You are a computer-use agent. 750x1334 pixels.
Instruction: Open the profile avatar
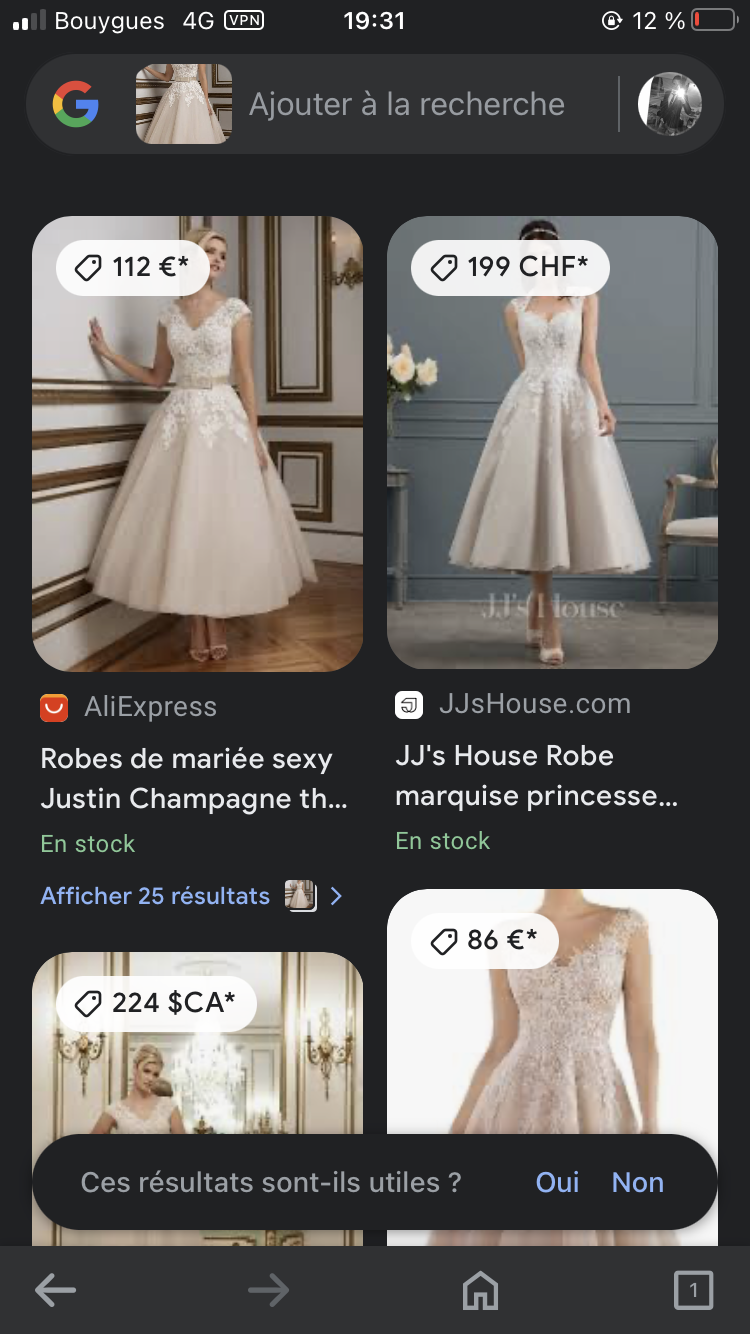670,104
